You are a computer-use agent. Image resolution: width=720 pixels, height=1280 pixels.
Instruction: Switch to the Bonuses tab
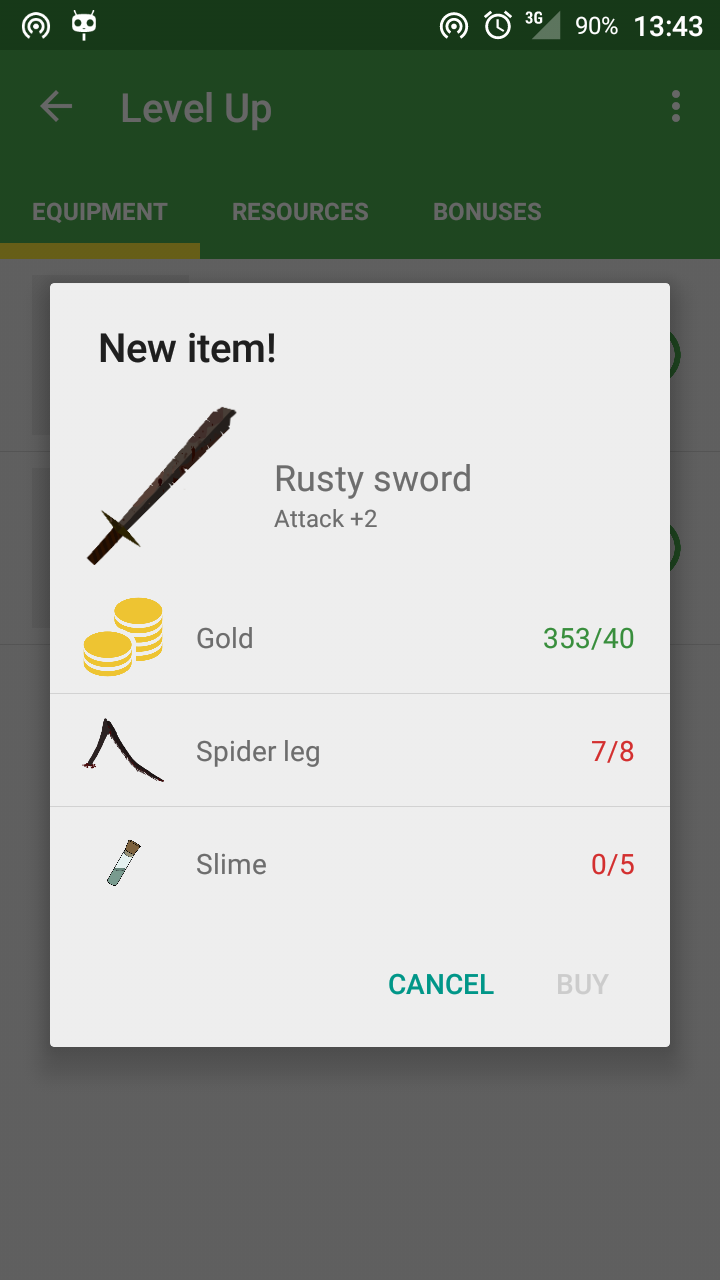pos(487,212)
